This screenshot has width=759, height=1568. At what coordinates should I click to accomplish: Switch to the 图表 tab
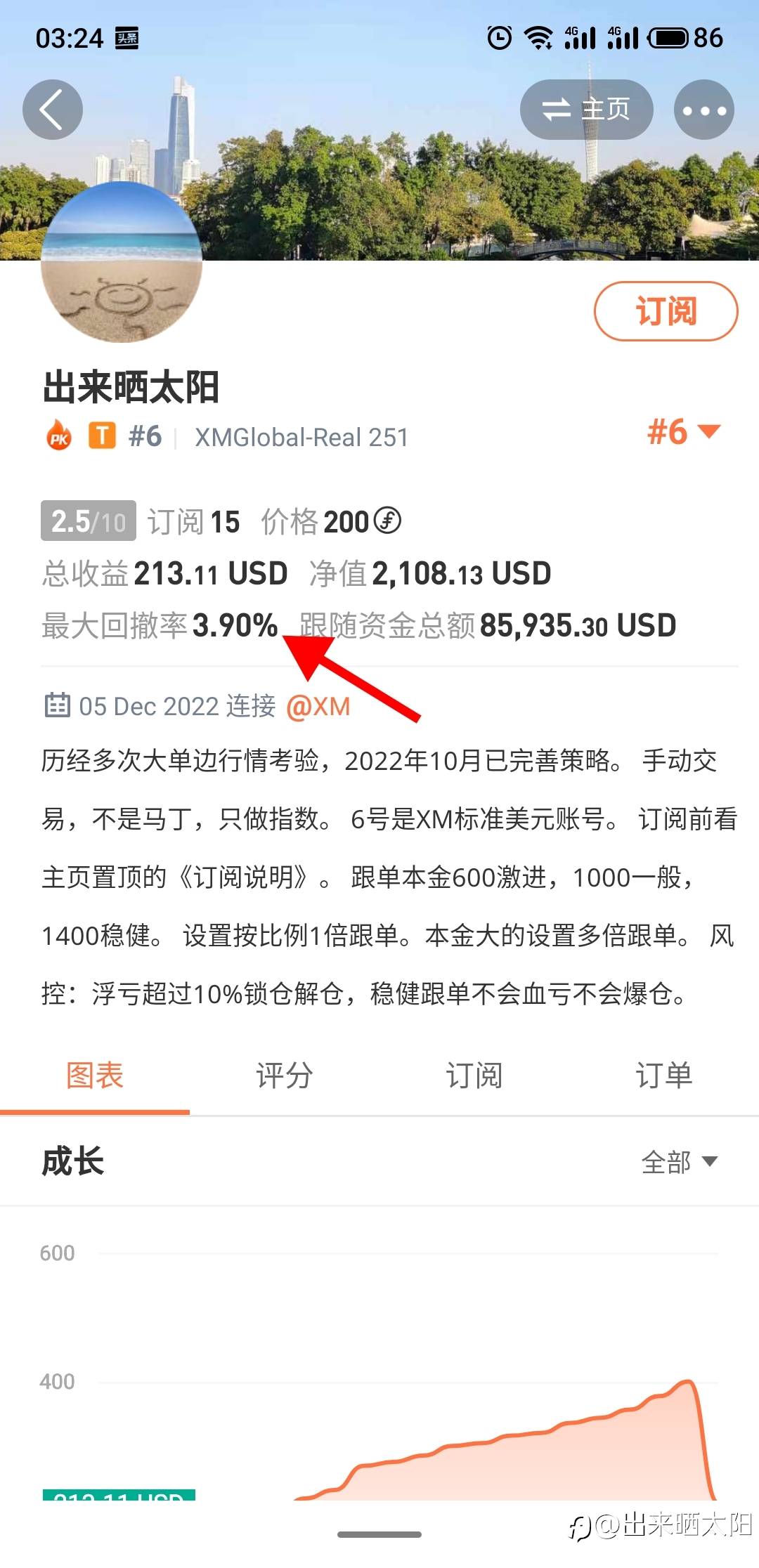pos(95,1075)
